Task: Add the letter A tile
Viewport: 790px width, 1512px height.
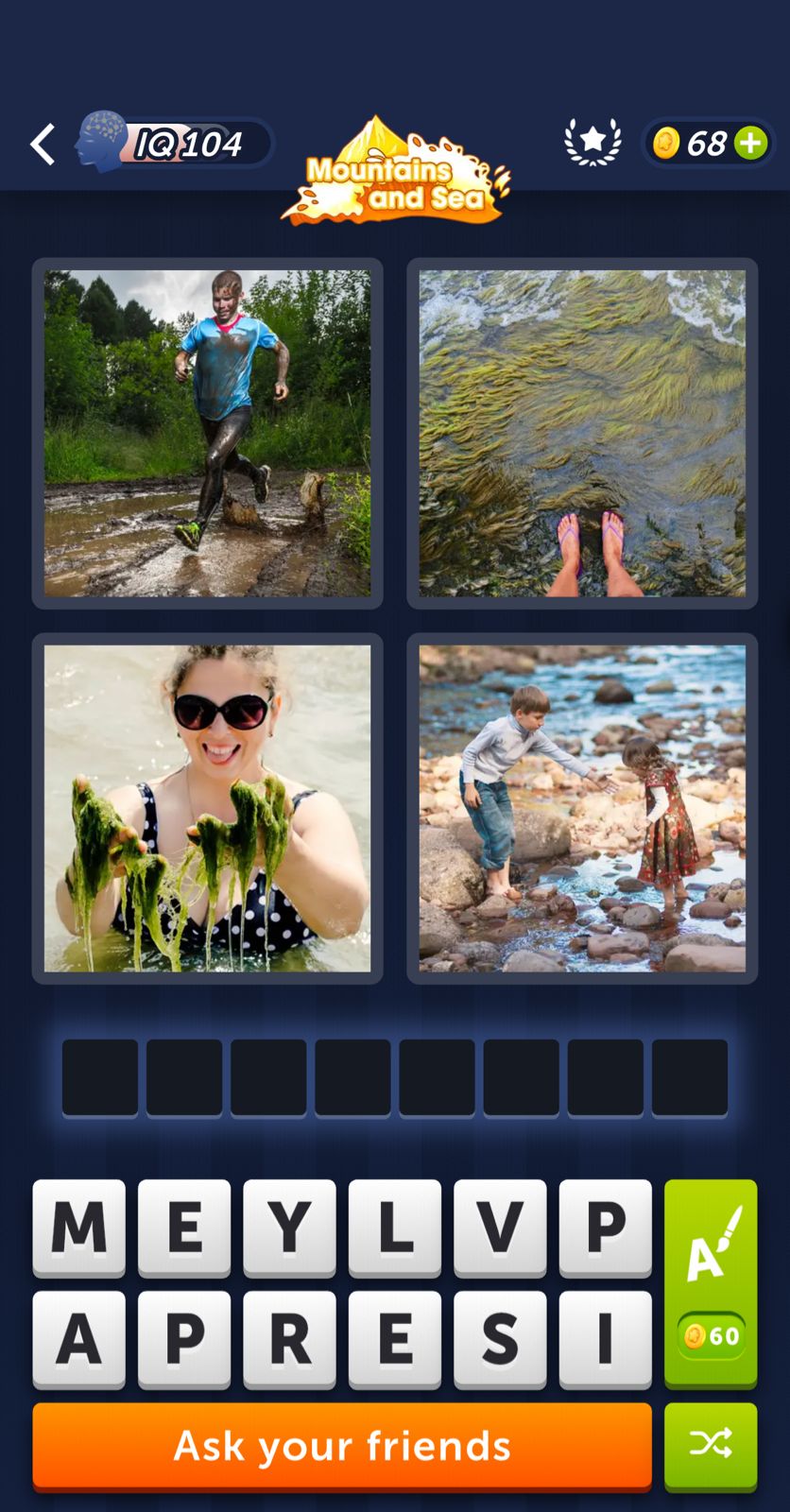Action: click(x=79, y=1338)
